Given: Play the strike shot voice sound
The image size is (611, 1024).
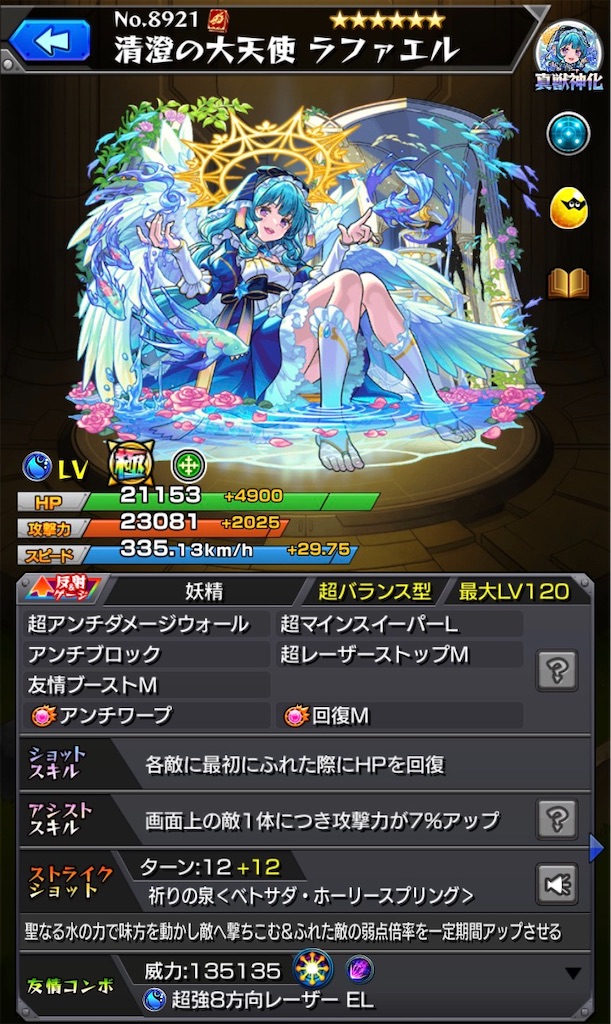Looking at the screenshot, I should [557, 884].
